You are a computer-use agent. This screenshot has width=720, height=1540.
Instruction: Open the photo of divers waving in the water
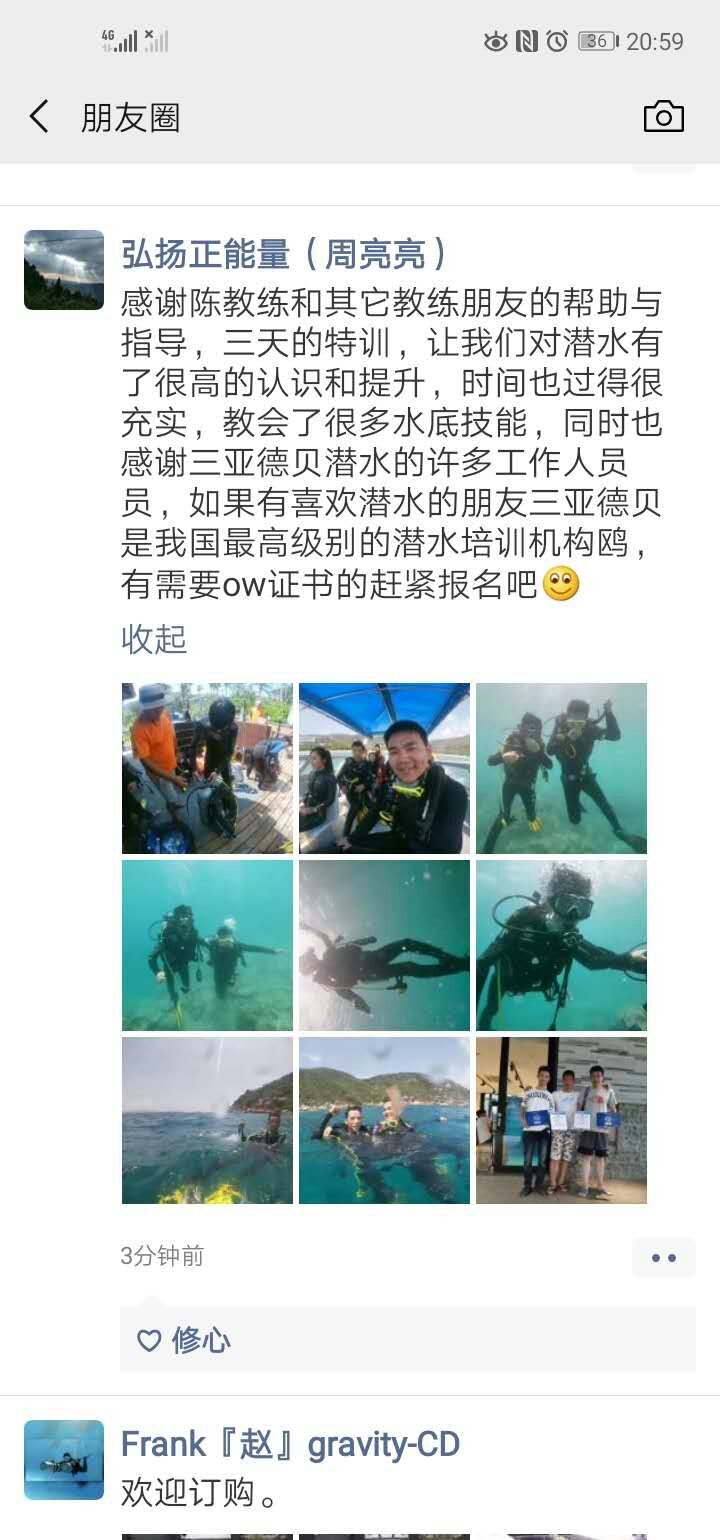pyautogui.click(x=384, y=1120)
